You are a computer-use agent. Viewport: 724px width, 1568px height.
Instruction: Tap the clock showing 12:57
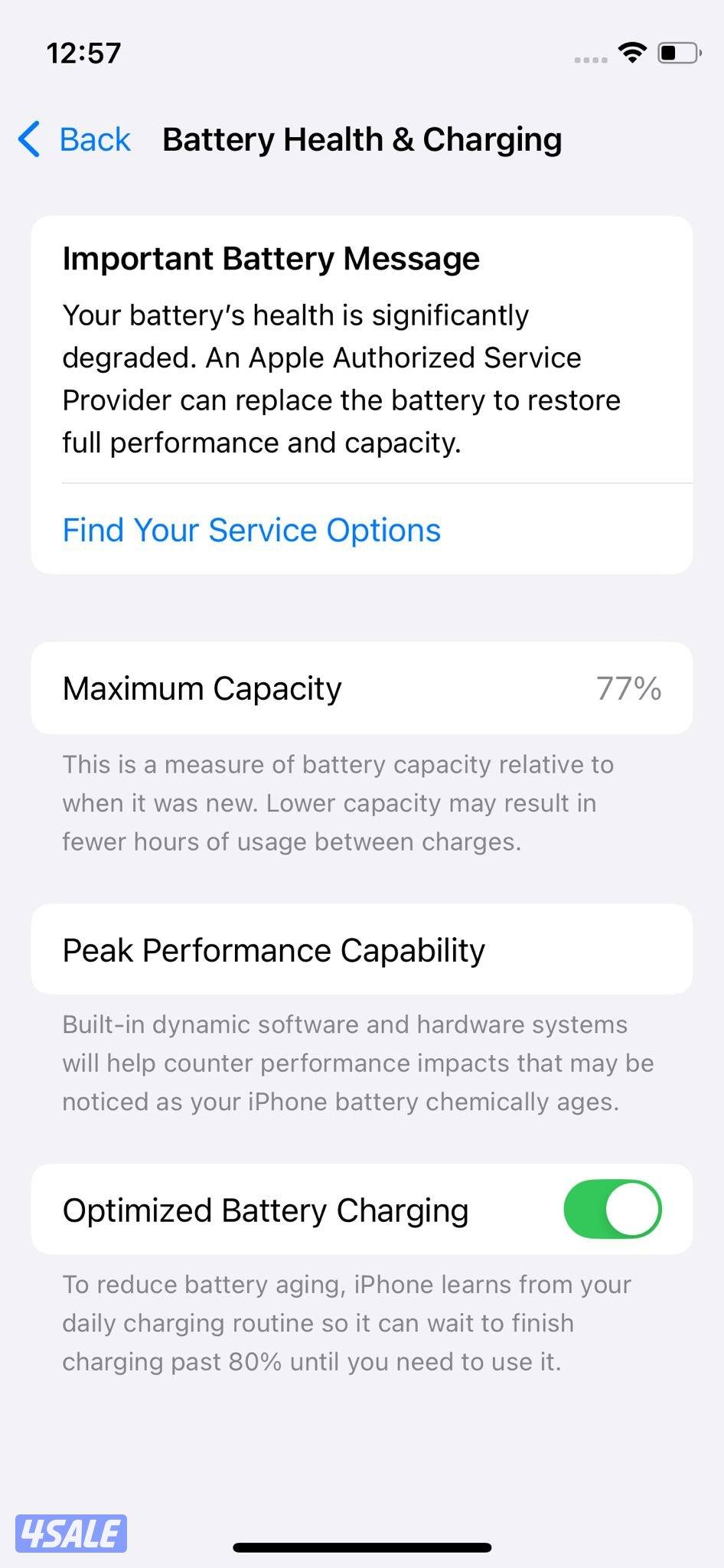[82, 52]
